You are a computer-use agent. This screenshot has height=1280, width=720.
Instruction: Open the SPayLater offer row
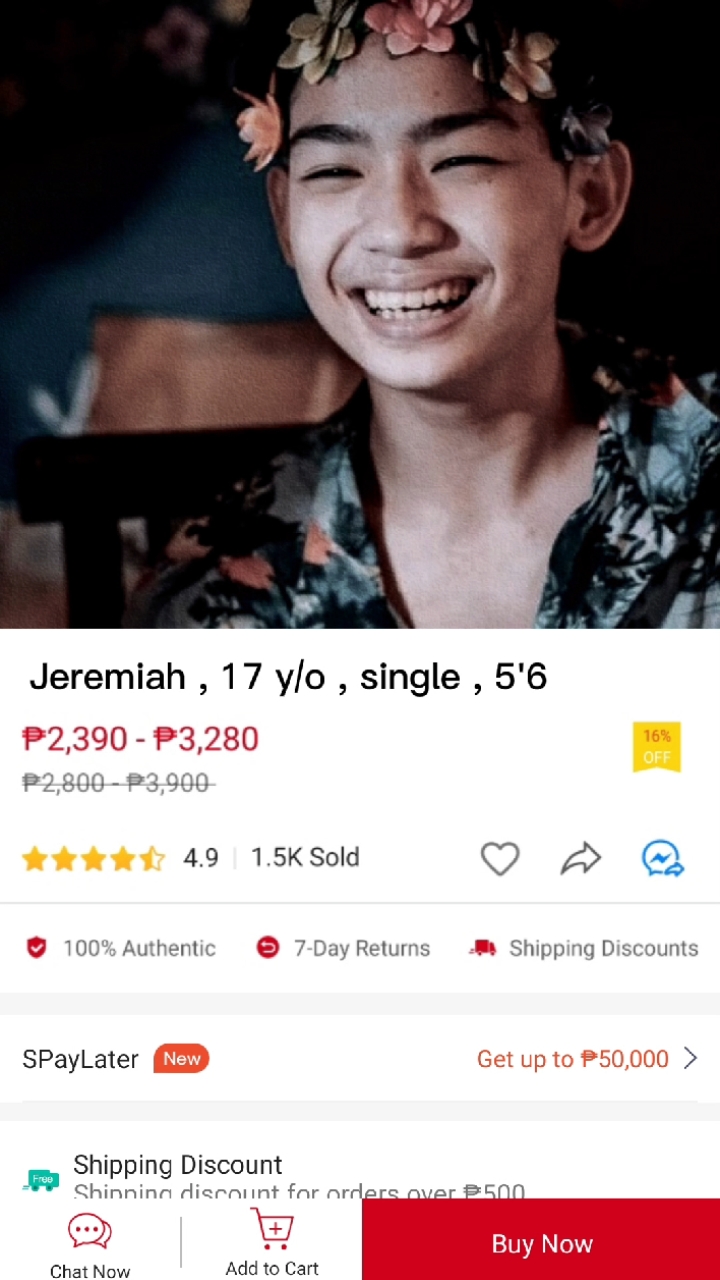coord(360,1059)
